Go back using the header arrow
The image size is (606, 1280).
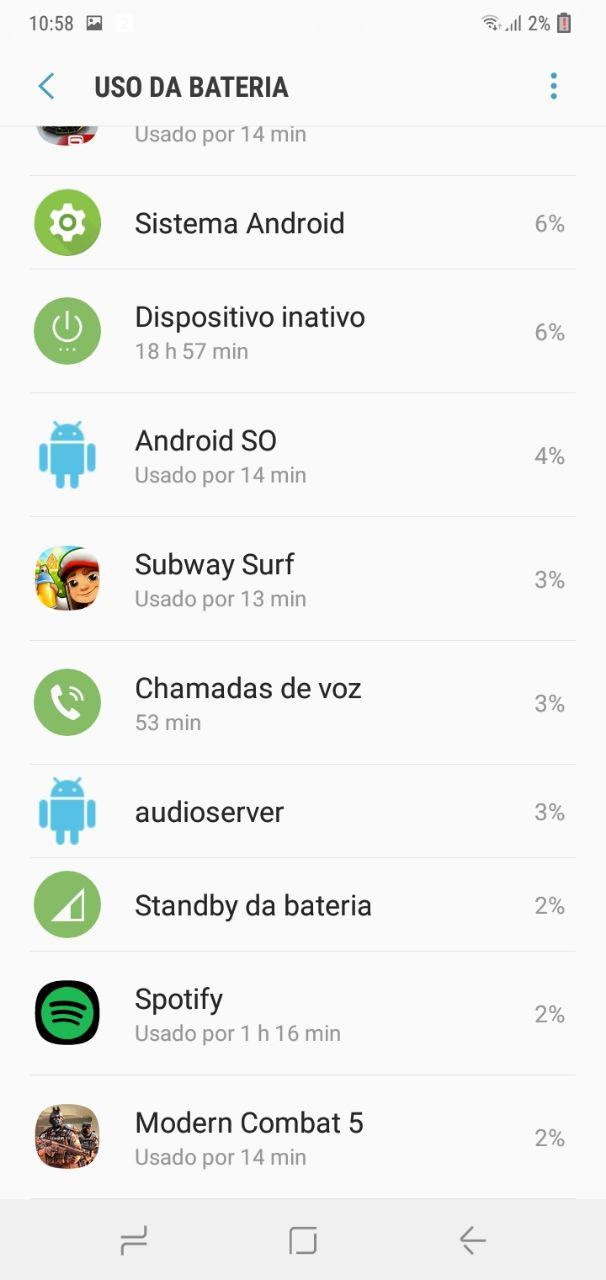(46, 87)
